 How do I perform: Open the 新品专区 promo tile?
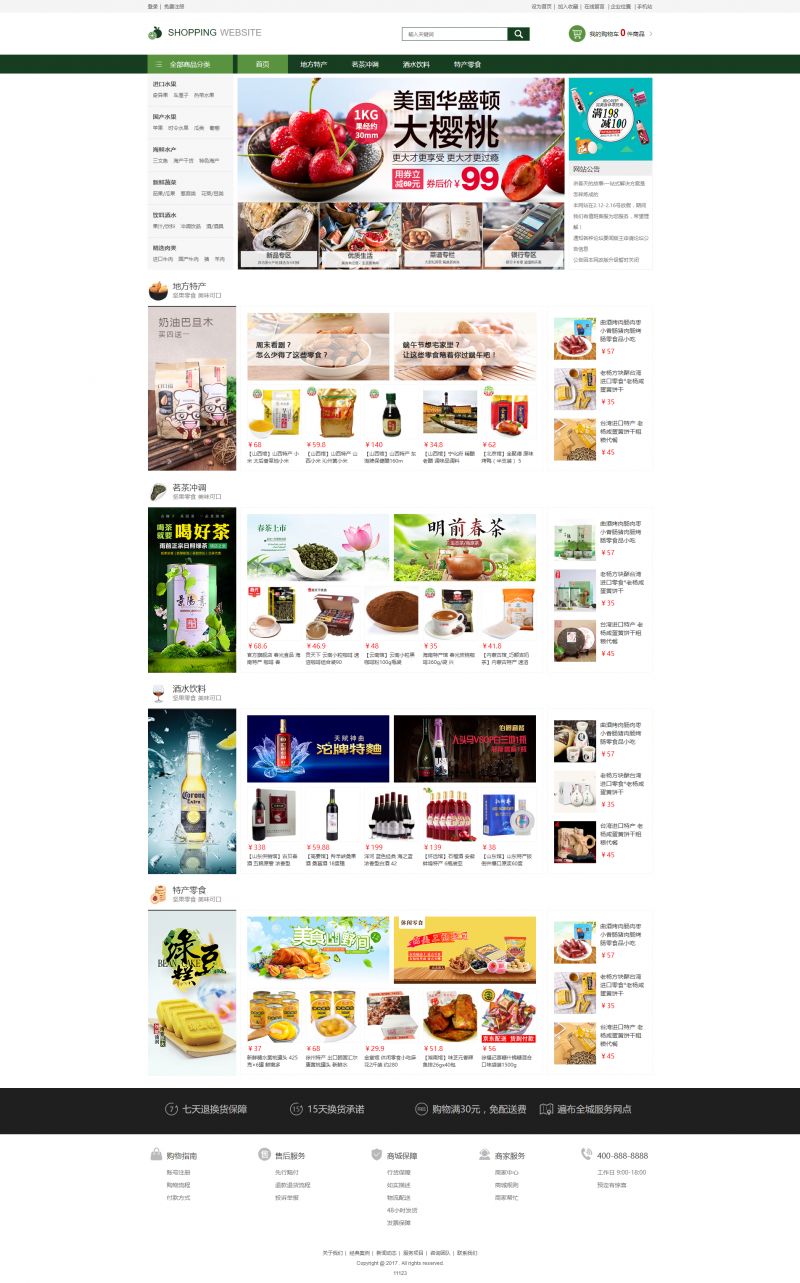[x=279, y=237]
